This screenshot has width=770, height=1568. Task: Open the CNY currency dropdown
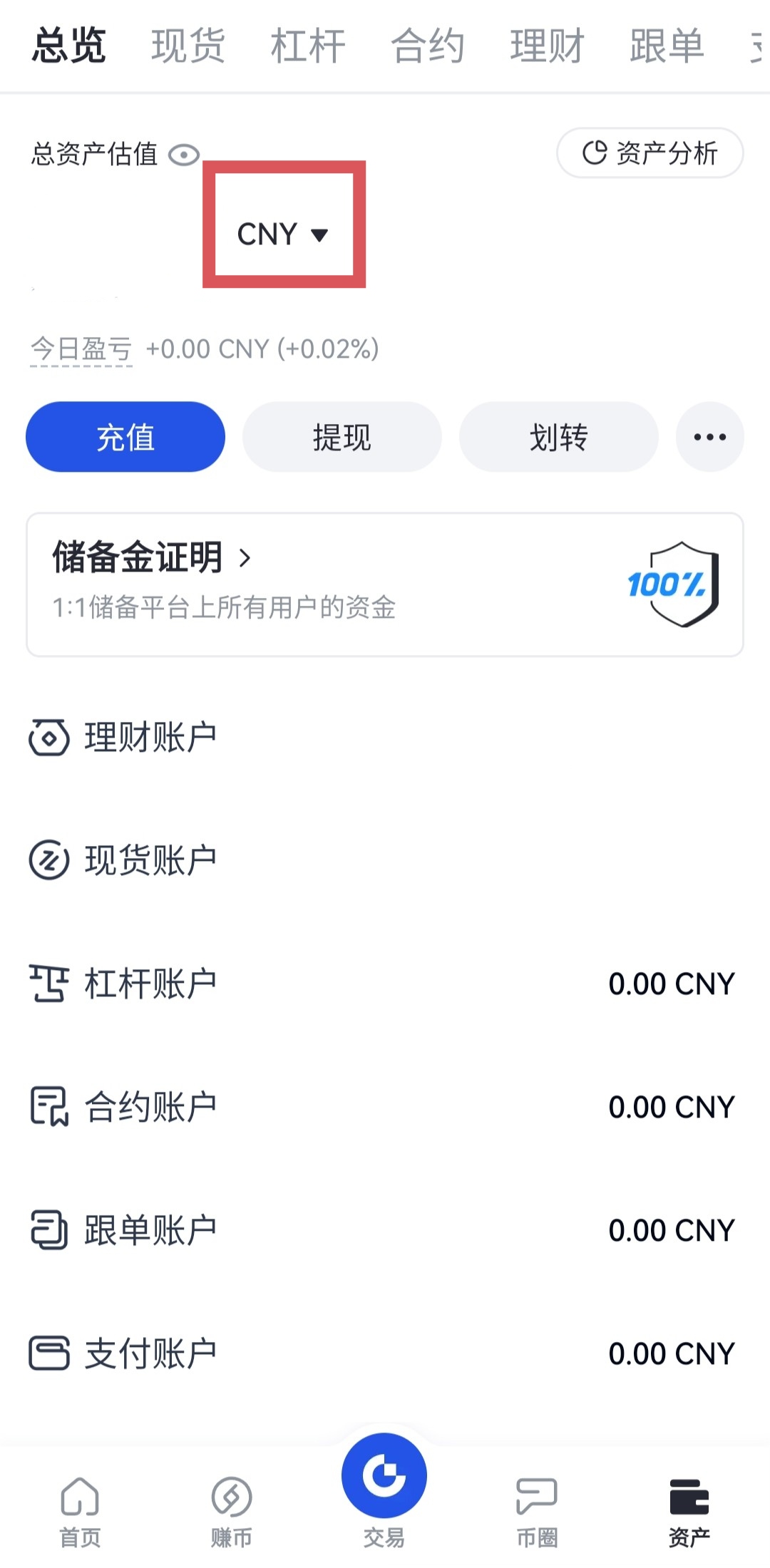283,234
